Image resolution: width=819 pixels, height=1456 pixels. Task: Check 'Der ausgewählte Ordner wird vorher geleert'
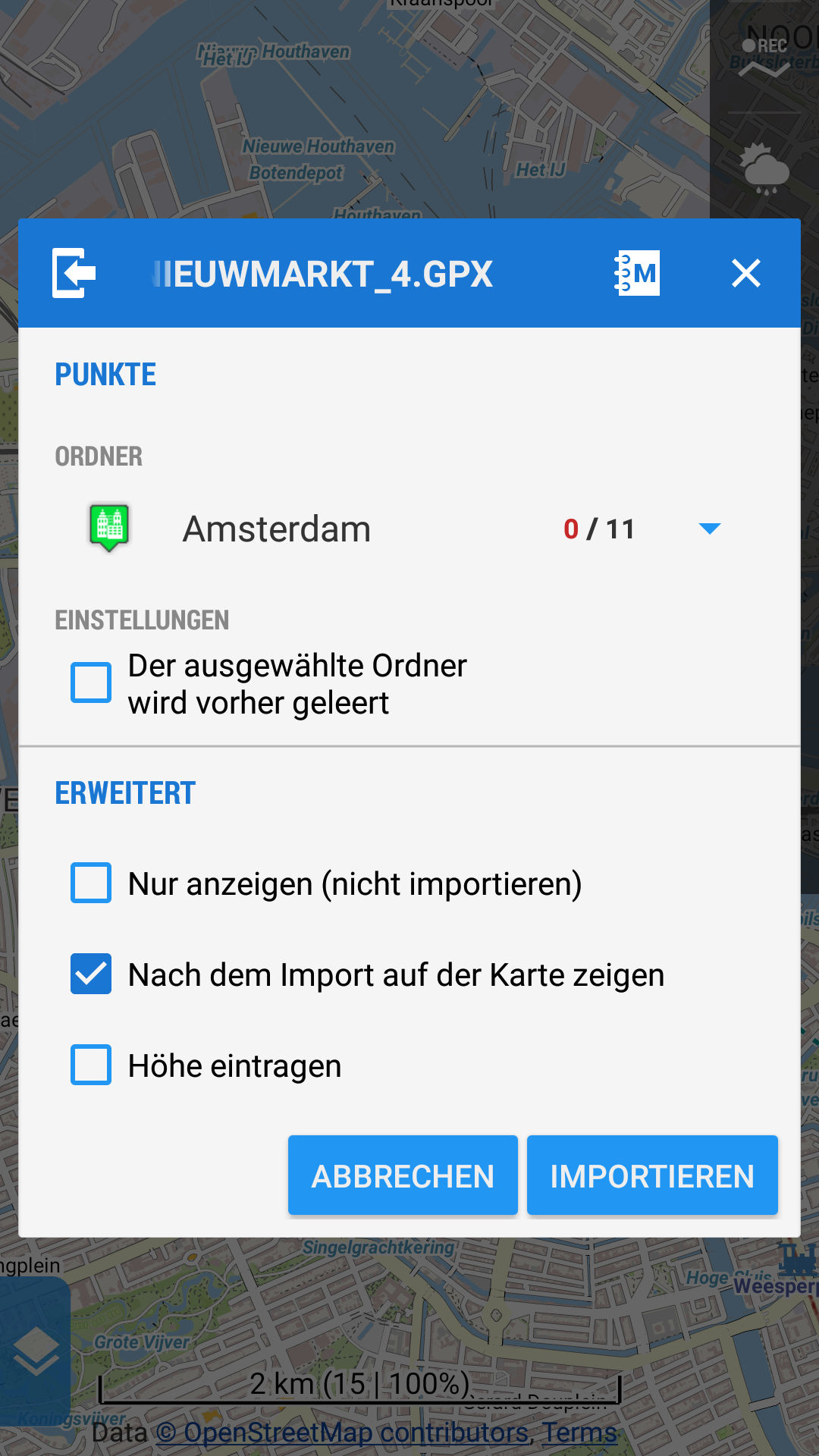click(x=91, y=682)
